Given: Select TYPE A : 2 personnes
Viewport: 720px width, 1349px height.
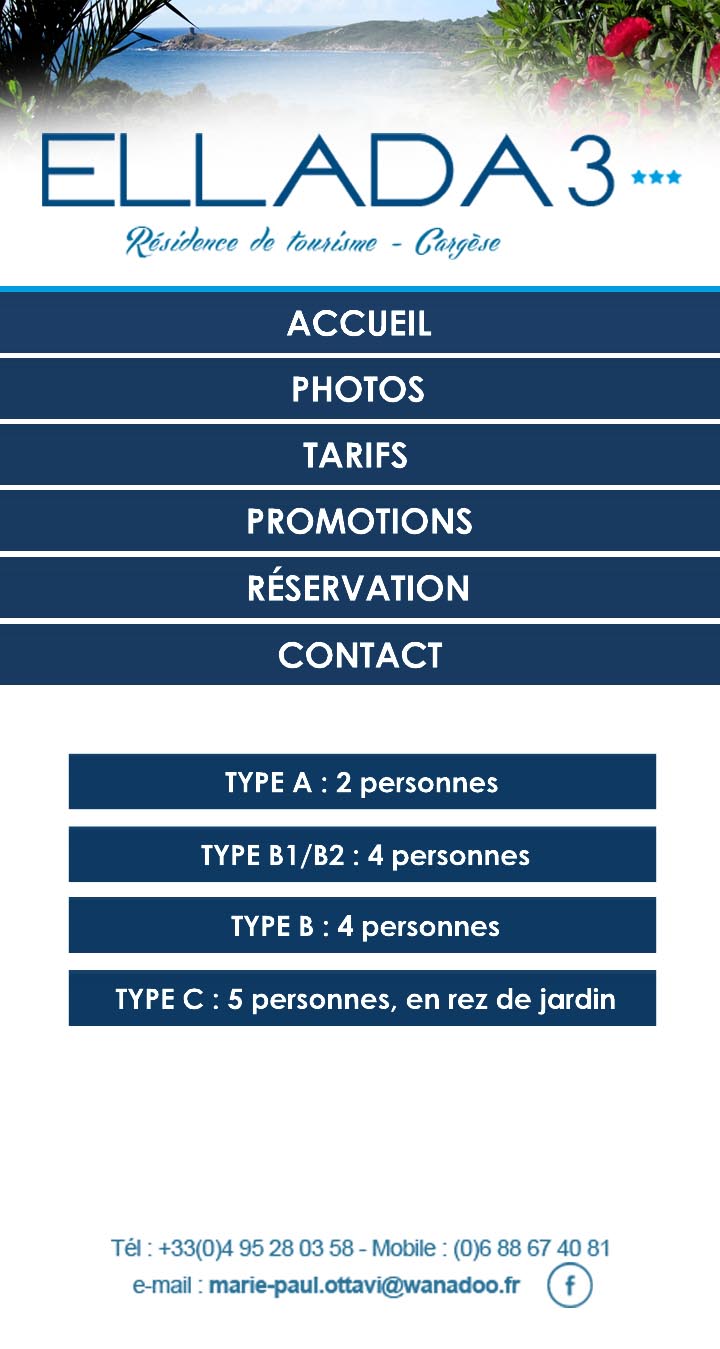Looking at the screenshot, I should click(362, 782).
